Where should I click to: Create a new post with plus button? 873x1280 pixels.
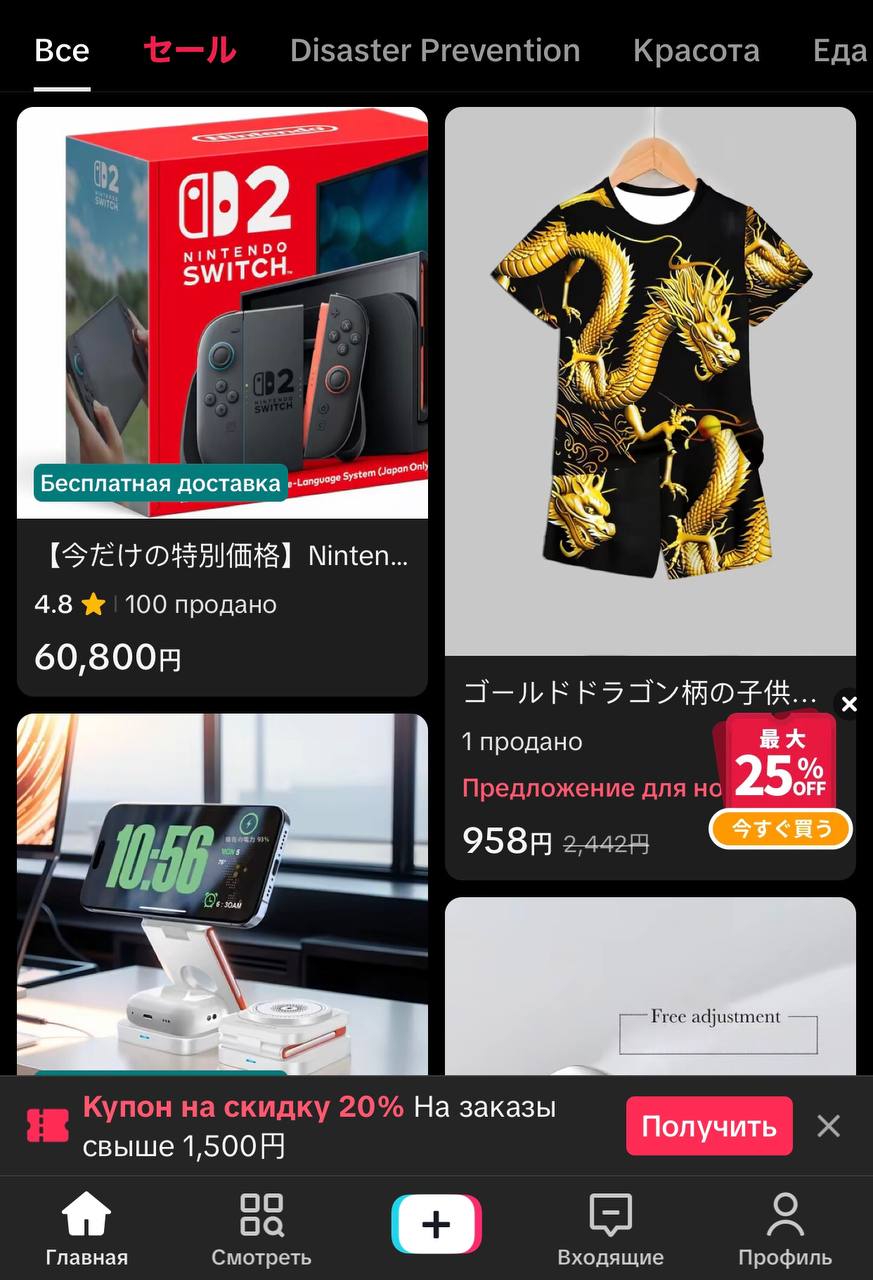pos(436,1224)
